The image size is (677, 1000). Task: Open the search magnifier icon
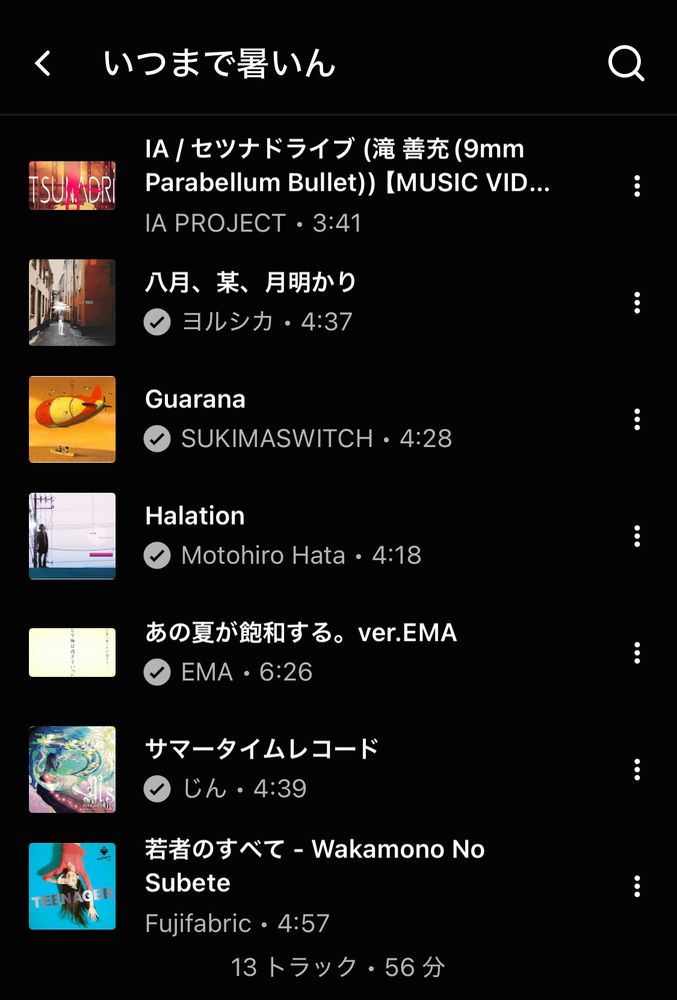click(626, 64)
